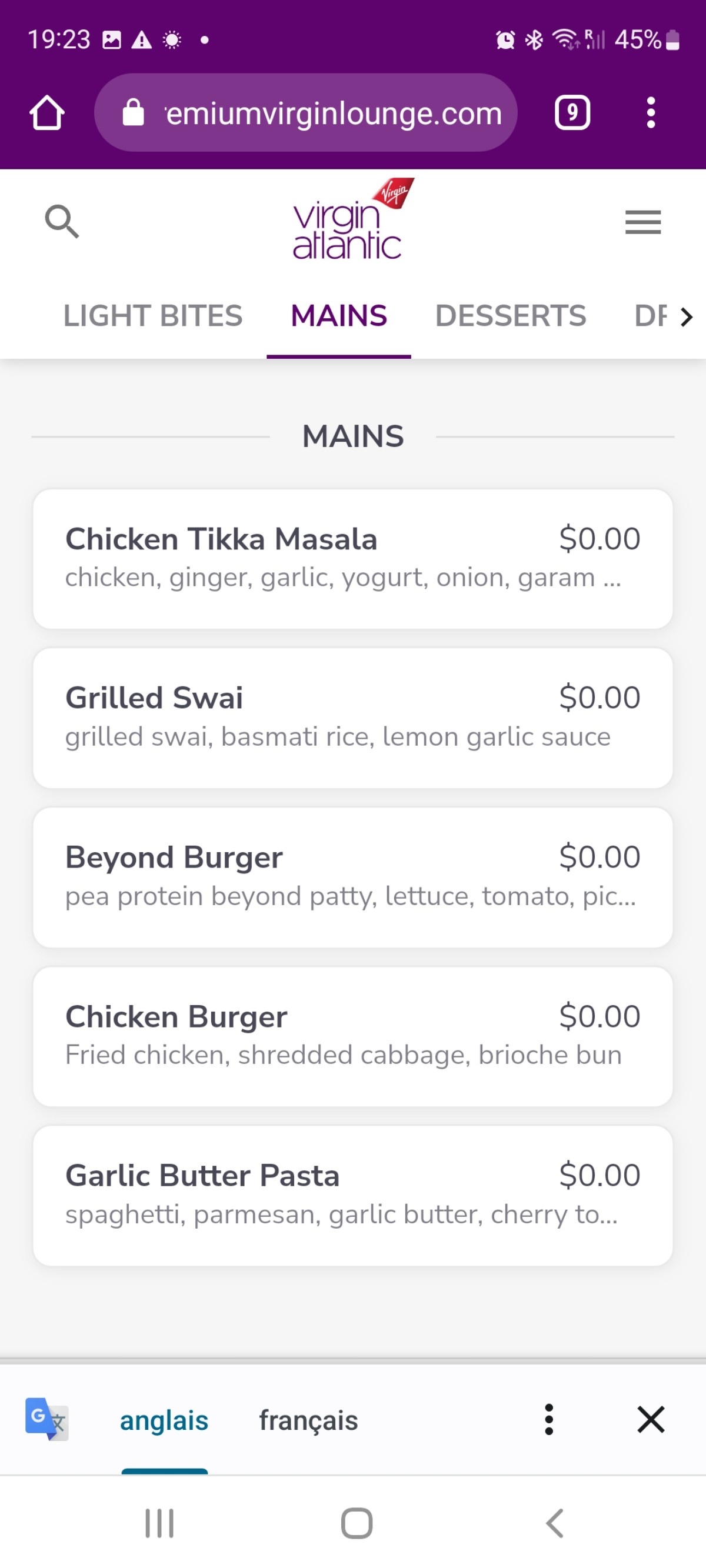Open the Grilled Swai item
706x1568 pixels.
(x=352, y=718)
